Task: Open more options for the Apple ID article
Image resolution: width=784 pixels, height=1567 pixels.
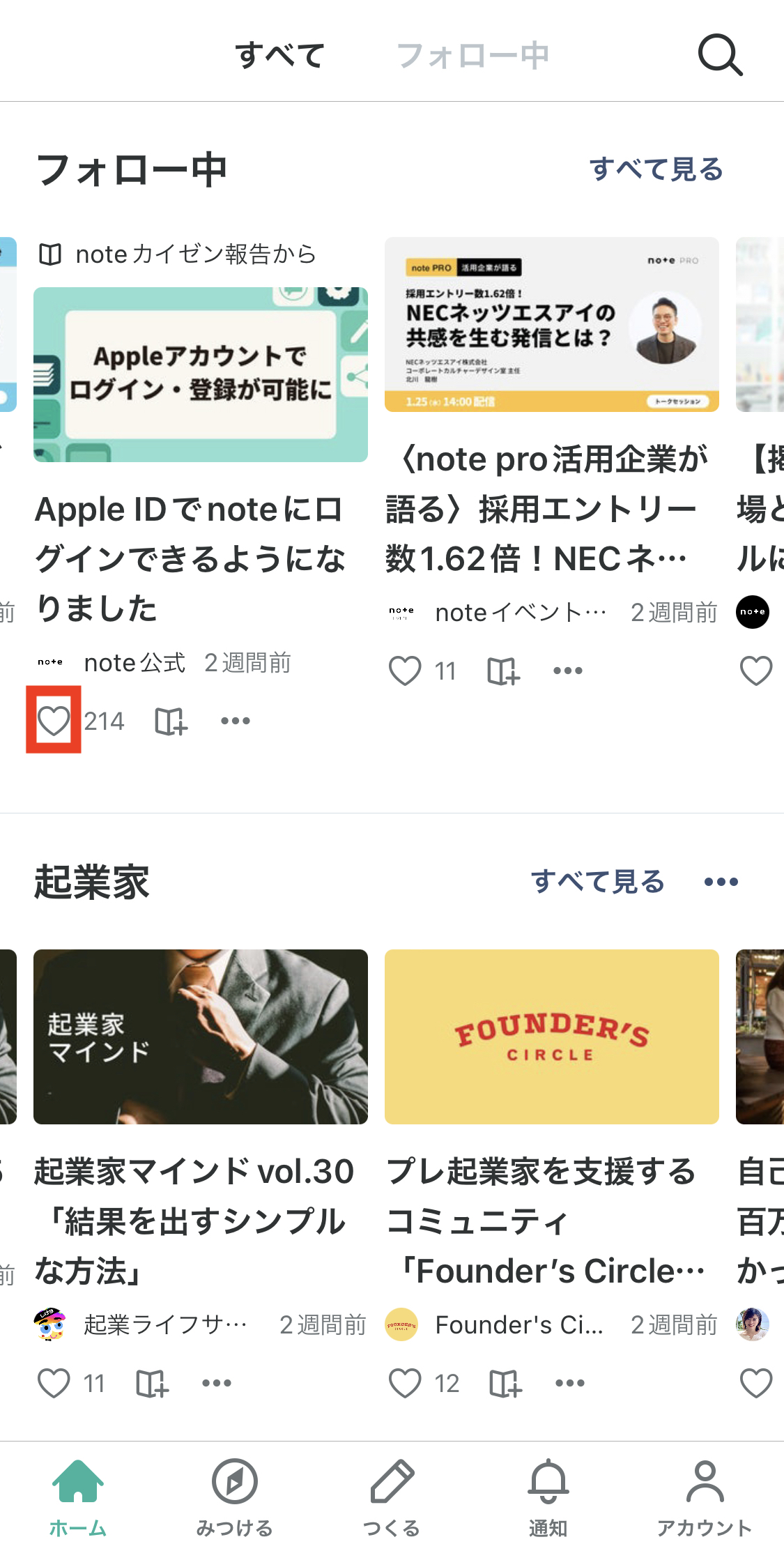Action: pyautogui.click(x=235, y=721)
